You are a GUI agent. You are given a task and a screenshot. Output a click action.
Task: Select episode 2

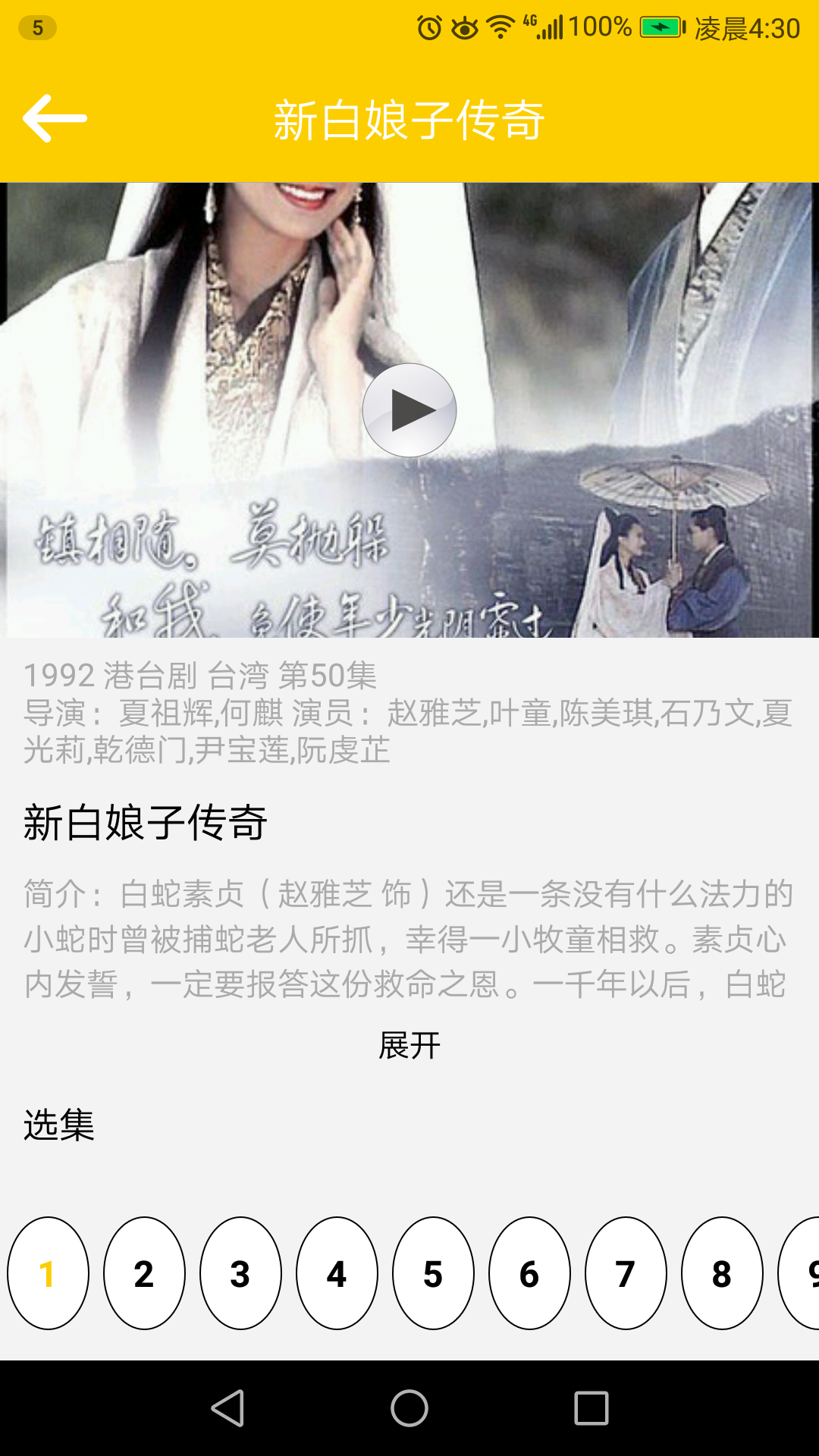point(144,1273)
